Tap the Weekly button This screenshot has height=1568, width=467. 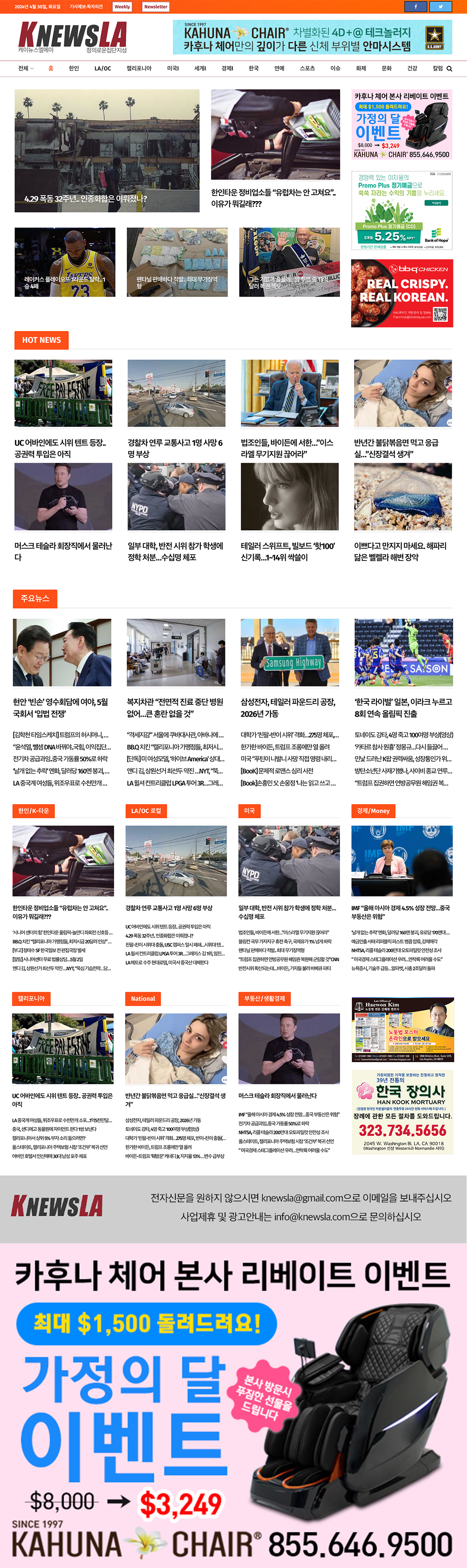122,7
